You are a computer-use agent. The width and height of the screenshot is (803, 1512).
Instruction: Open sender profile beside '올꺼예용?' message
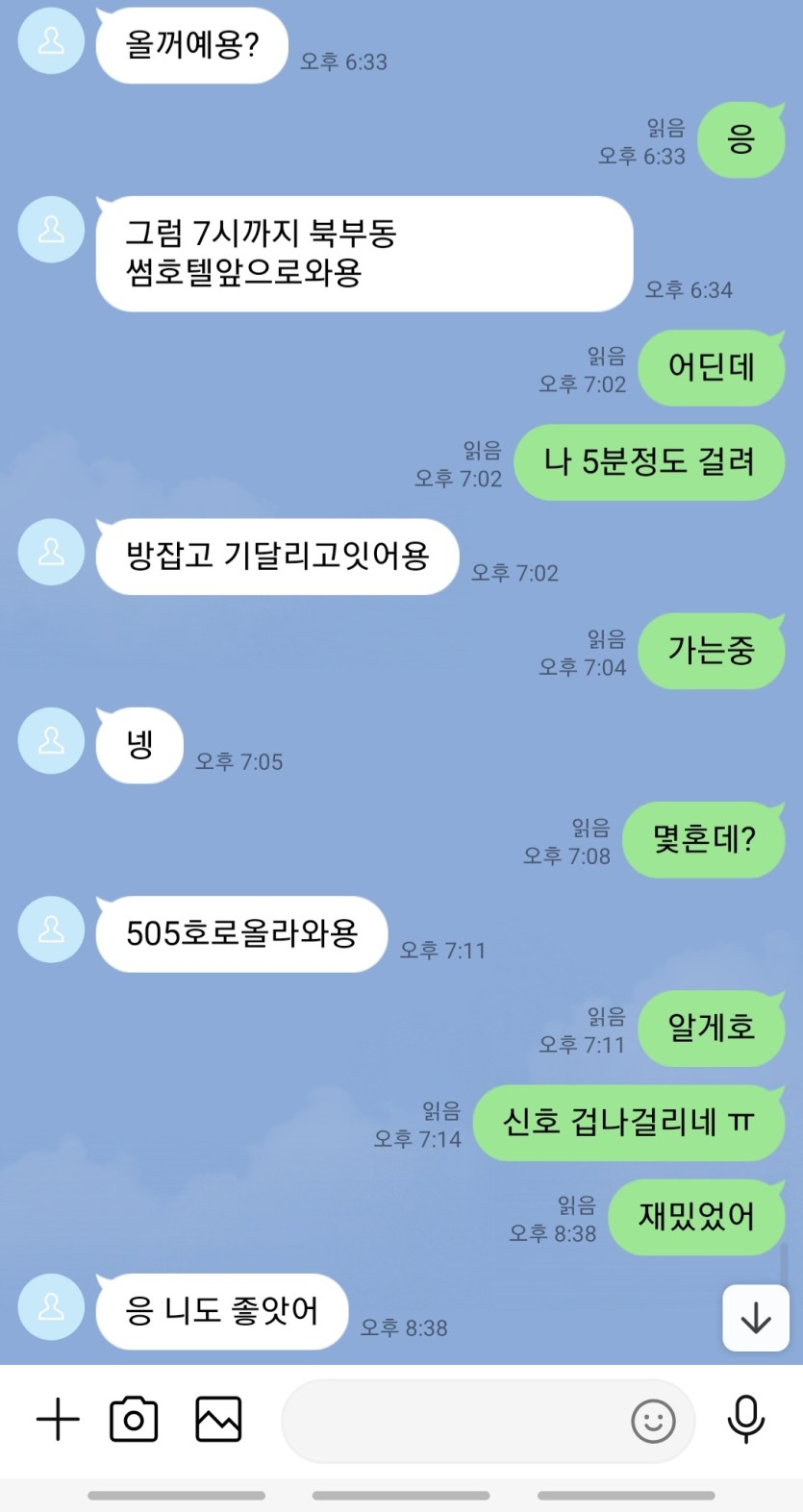pyautogui.click(x=52, y=41)
